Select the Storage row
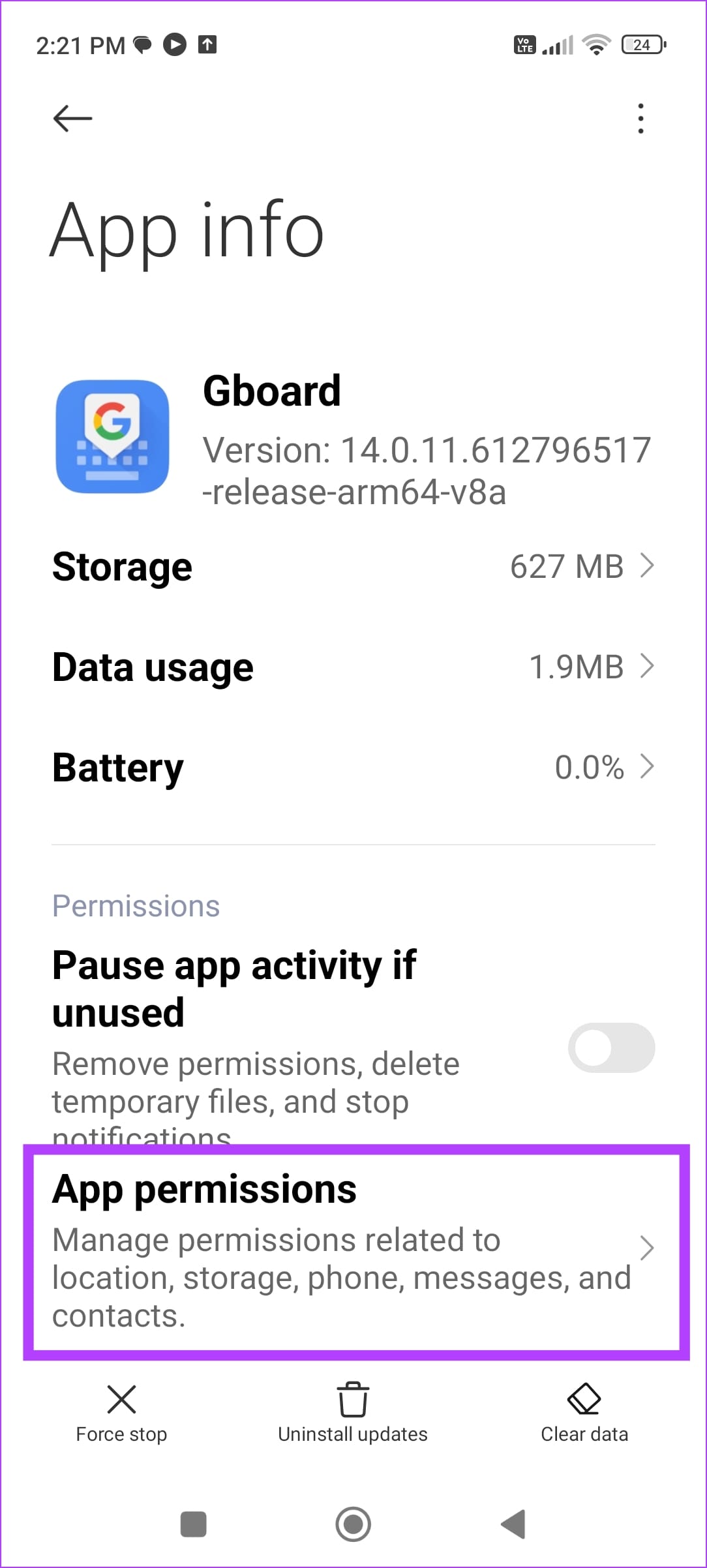The image size is (707, 1568). [261, 566]
